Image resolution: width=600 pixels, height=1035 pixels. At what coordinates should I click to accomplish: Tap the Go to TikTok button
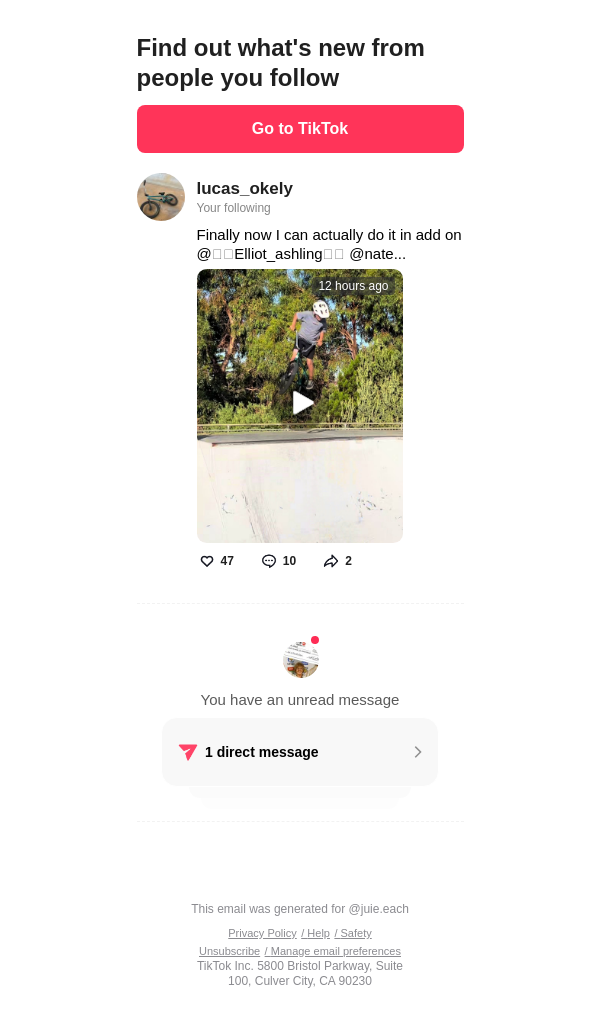(x=300, y=129)
